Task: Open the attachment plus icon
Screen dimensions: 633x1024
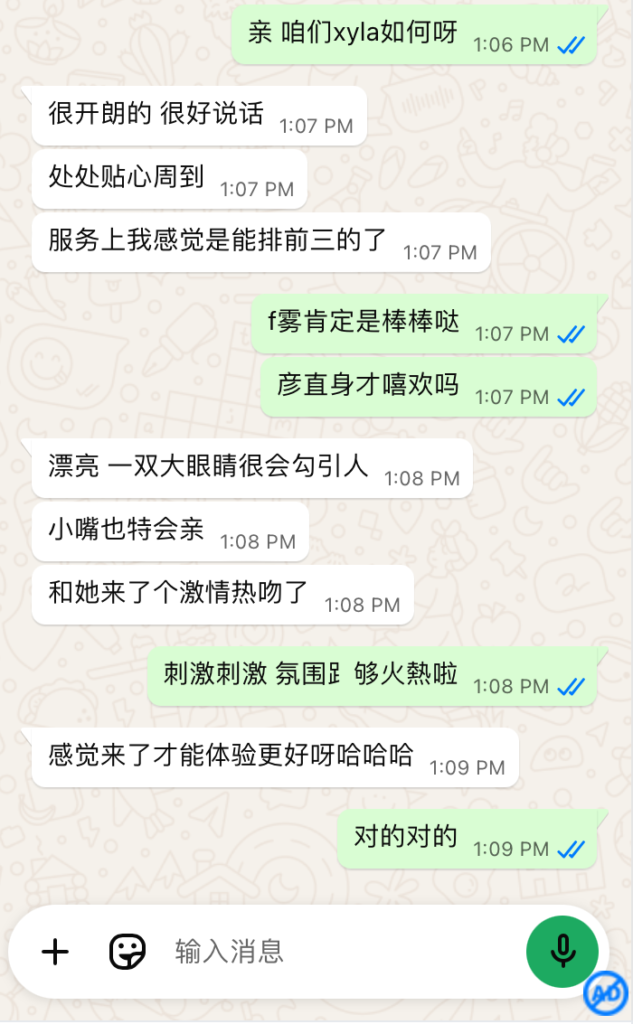Action: [x=56, y=952]
